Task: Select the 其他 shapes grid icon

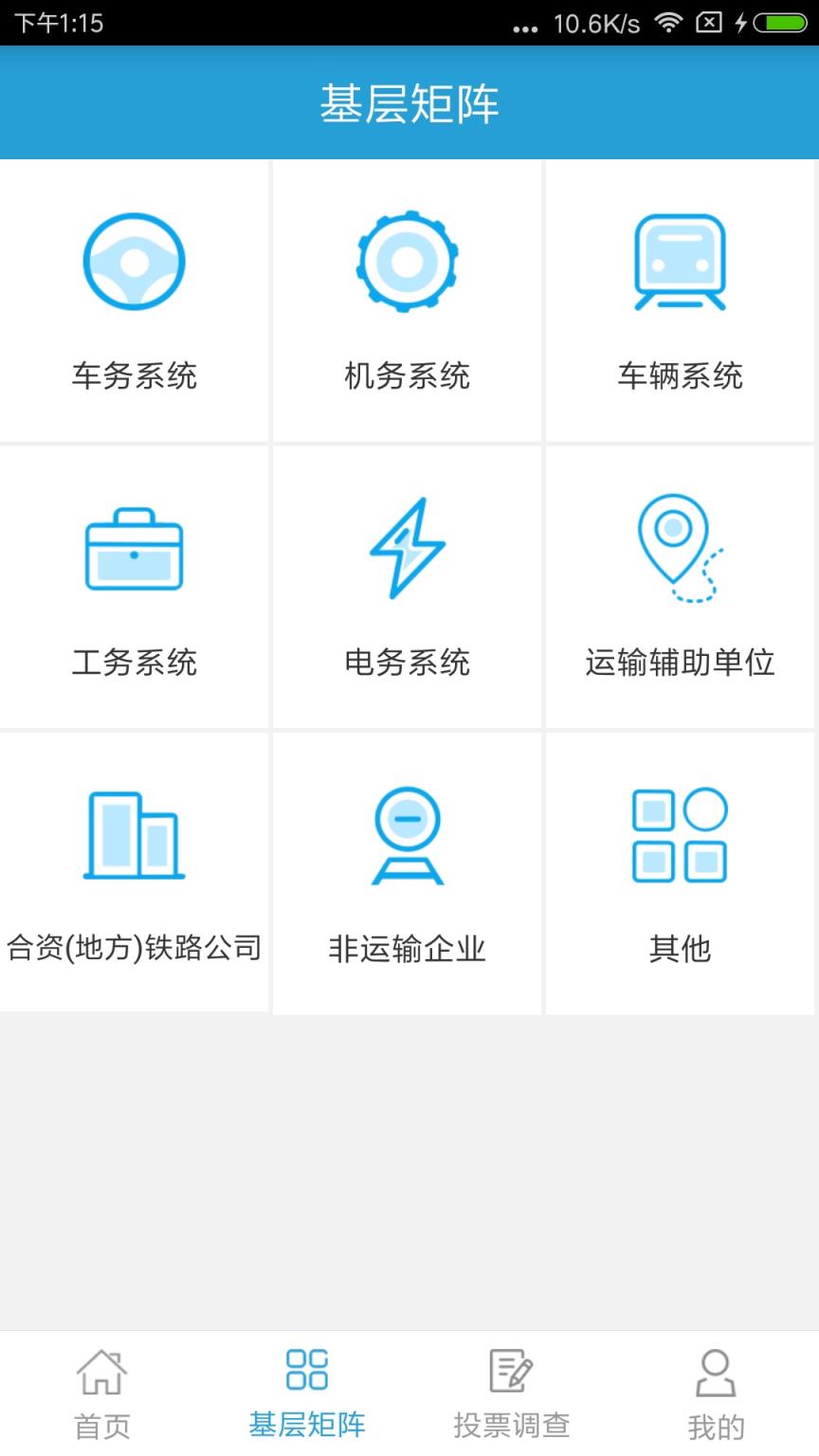Action: tap(679, 835)
